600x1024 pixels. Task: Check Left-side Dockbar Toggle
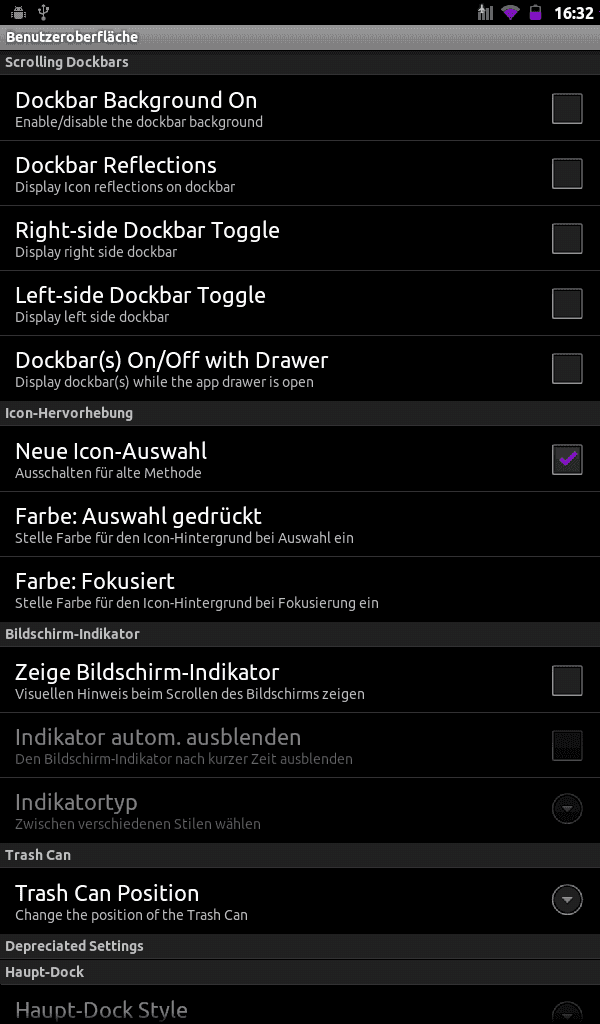point(567,303)
